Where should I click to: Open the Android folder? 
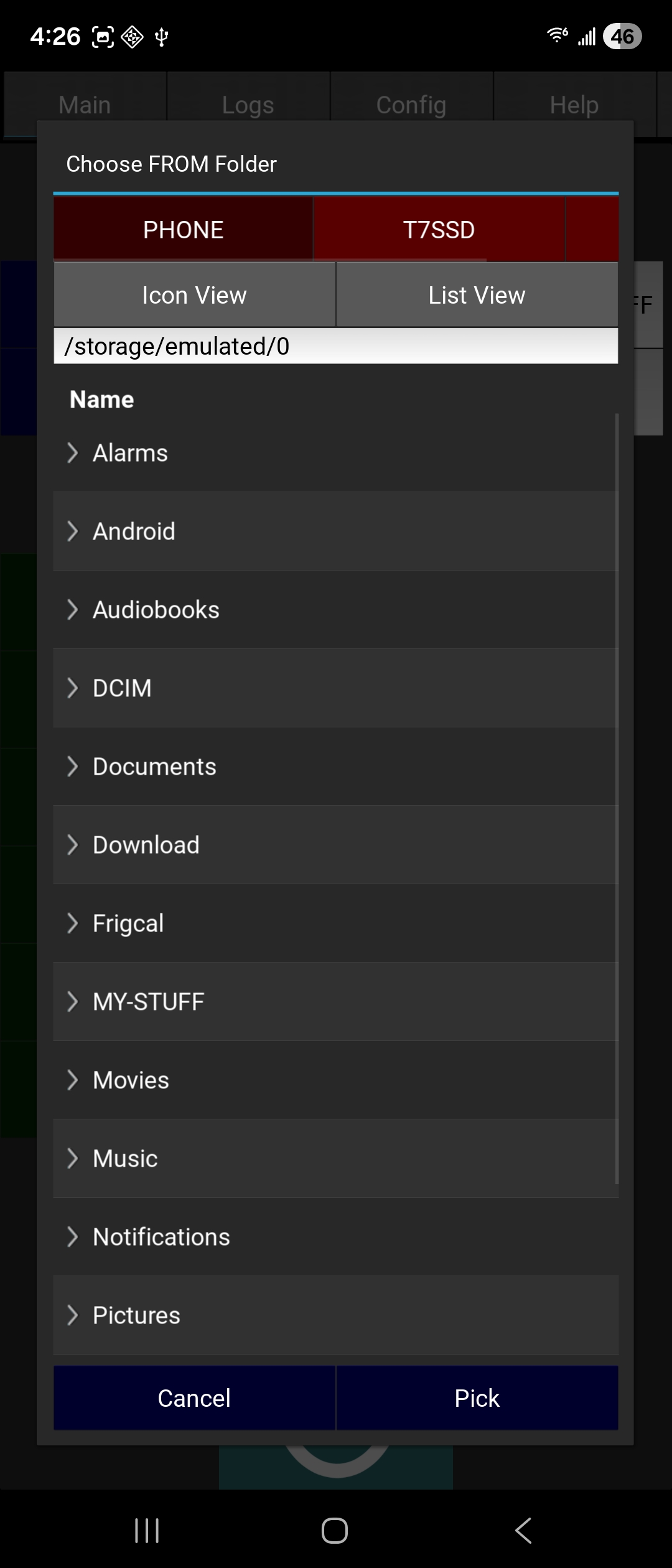[134, 531]
